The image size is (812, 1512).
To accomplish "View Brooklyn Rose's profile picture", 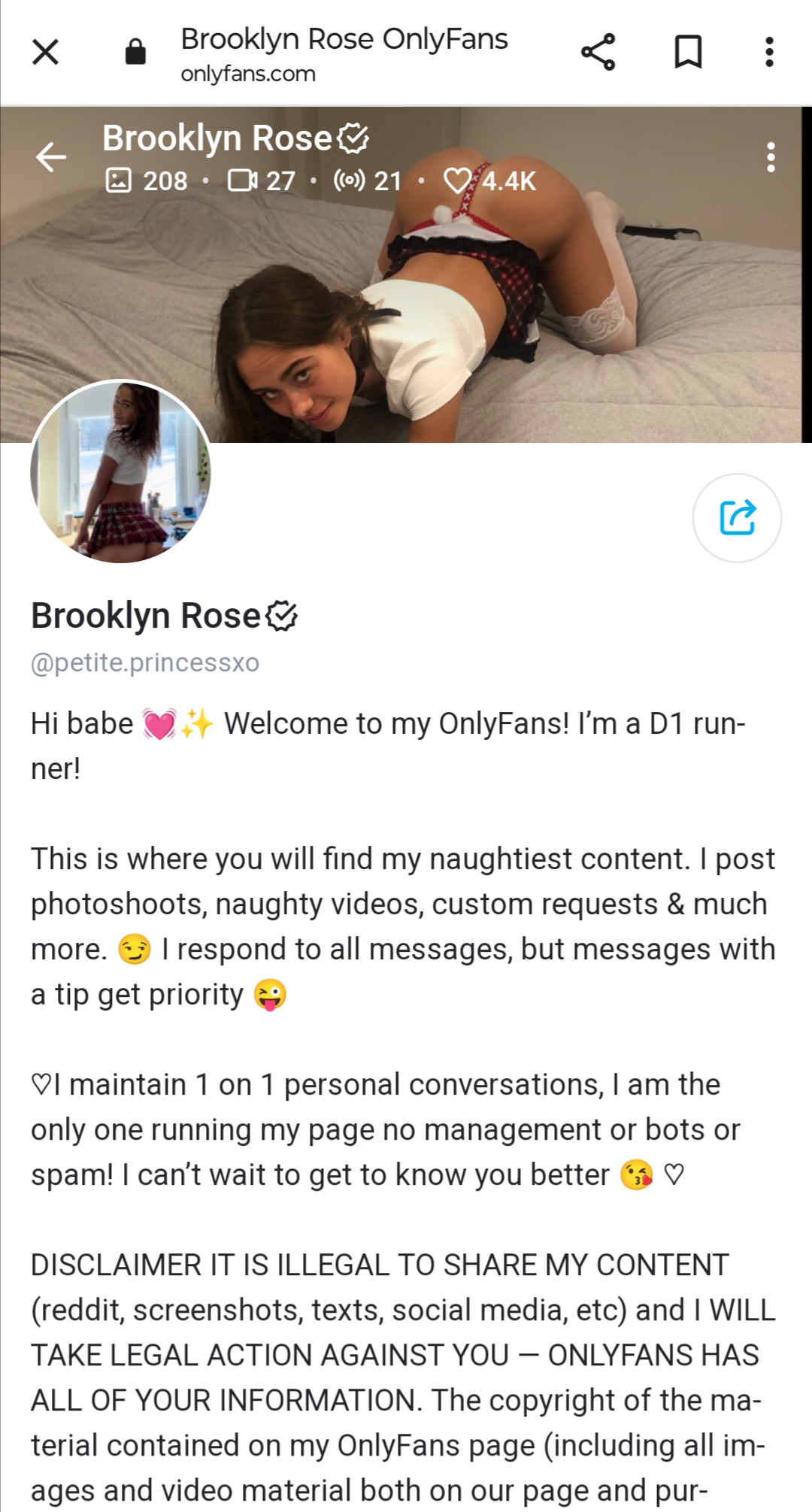I will click(x=120, y=471).
